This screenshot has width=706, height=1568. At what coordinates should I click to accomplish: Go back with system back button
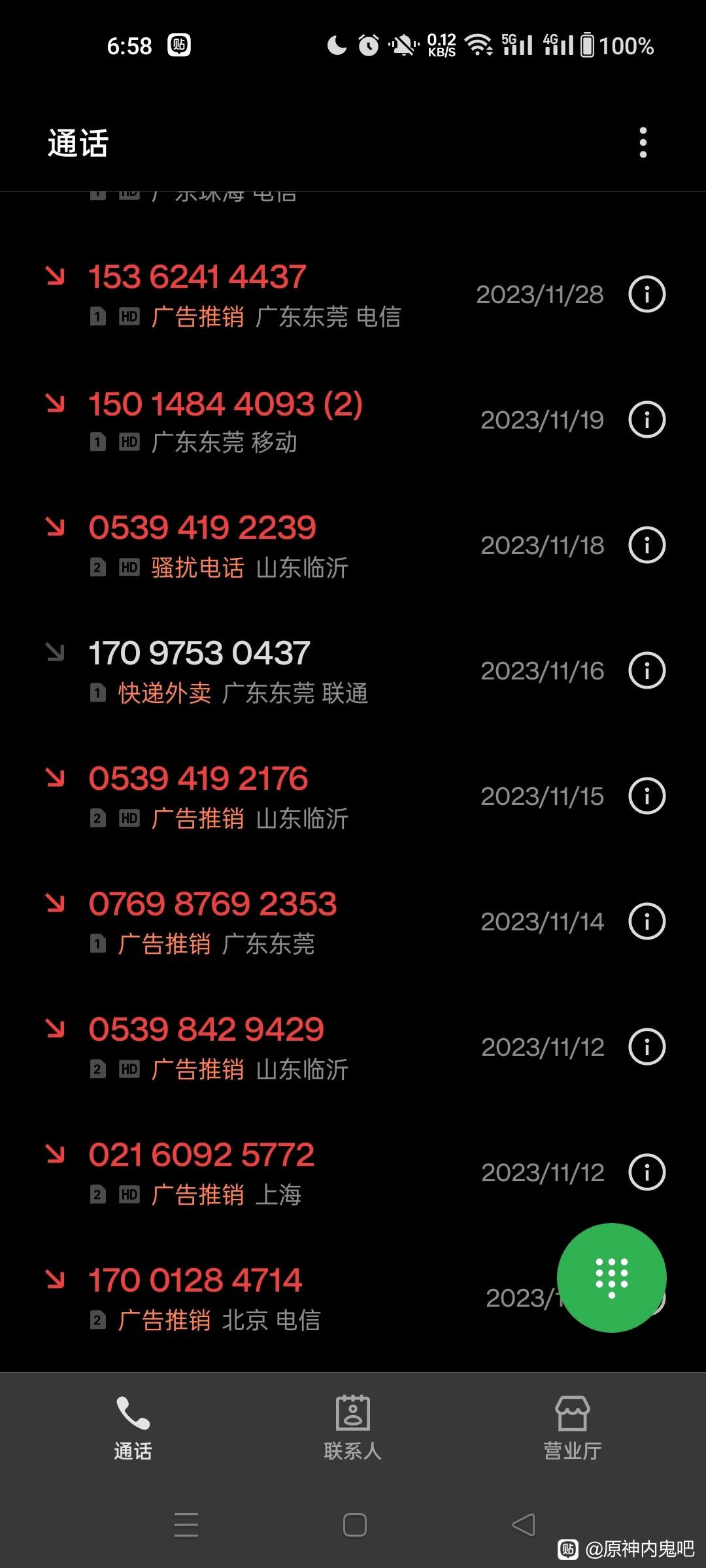tap(523, 1525)
